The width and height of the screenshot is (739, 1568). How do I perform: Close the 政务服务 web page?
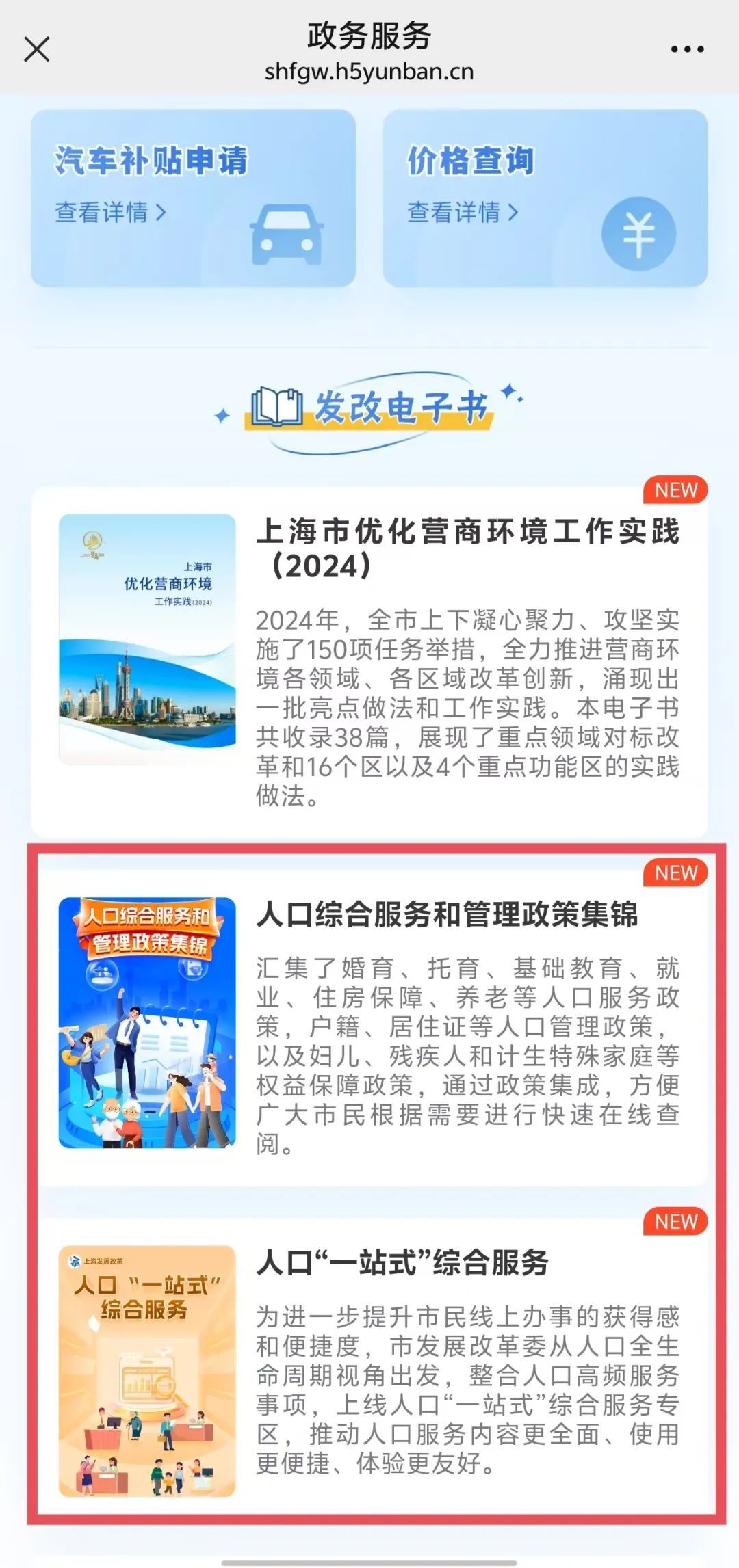tap(37, 49)
